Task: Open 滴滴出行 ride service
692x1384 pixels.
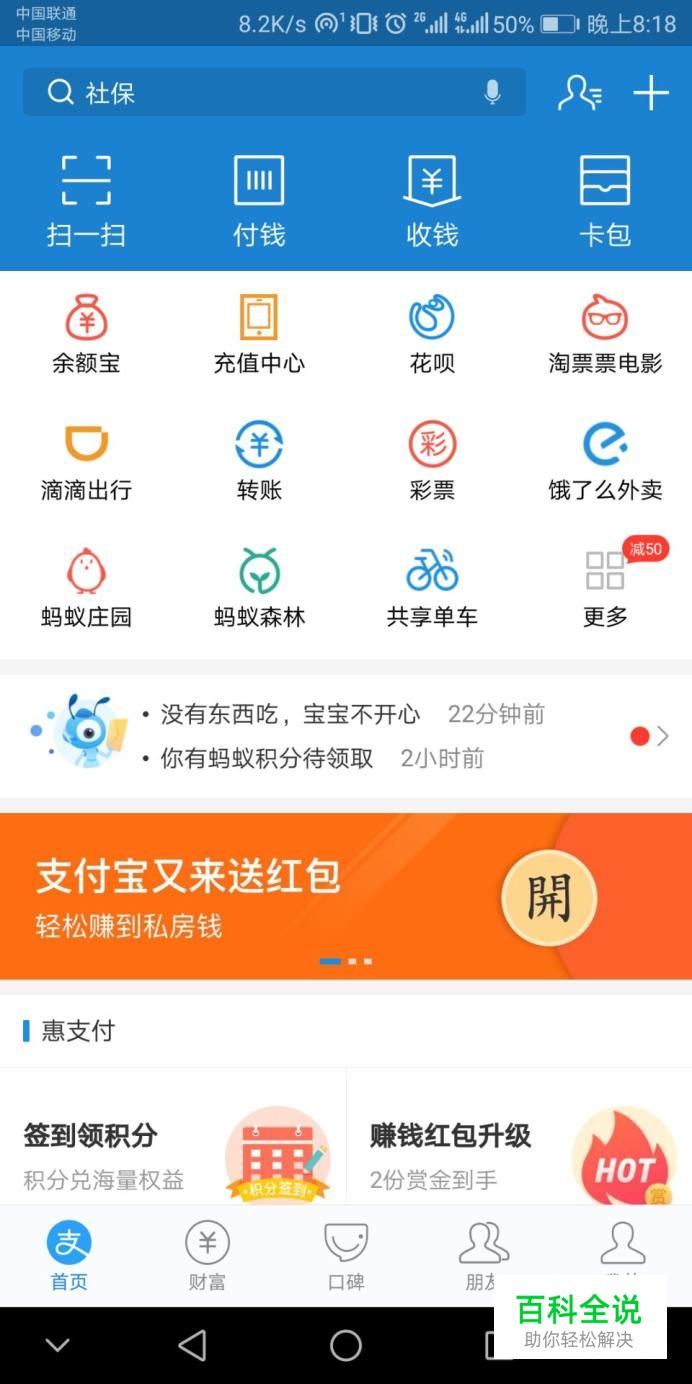Action: (x=86, y=462)
